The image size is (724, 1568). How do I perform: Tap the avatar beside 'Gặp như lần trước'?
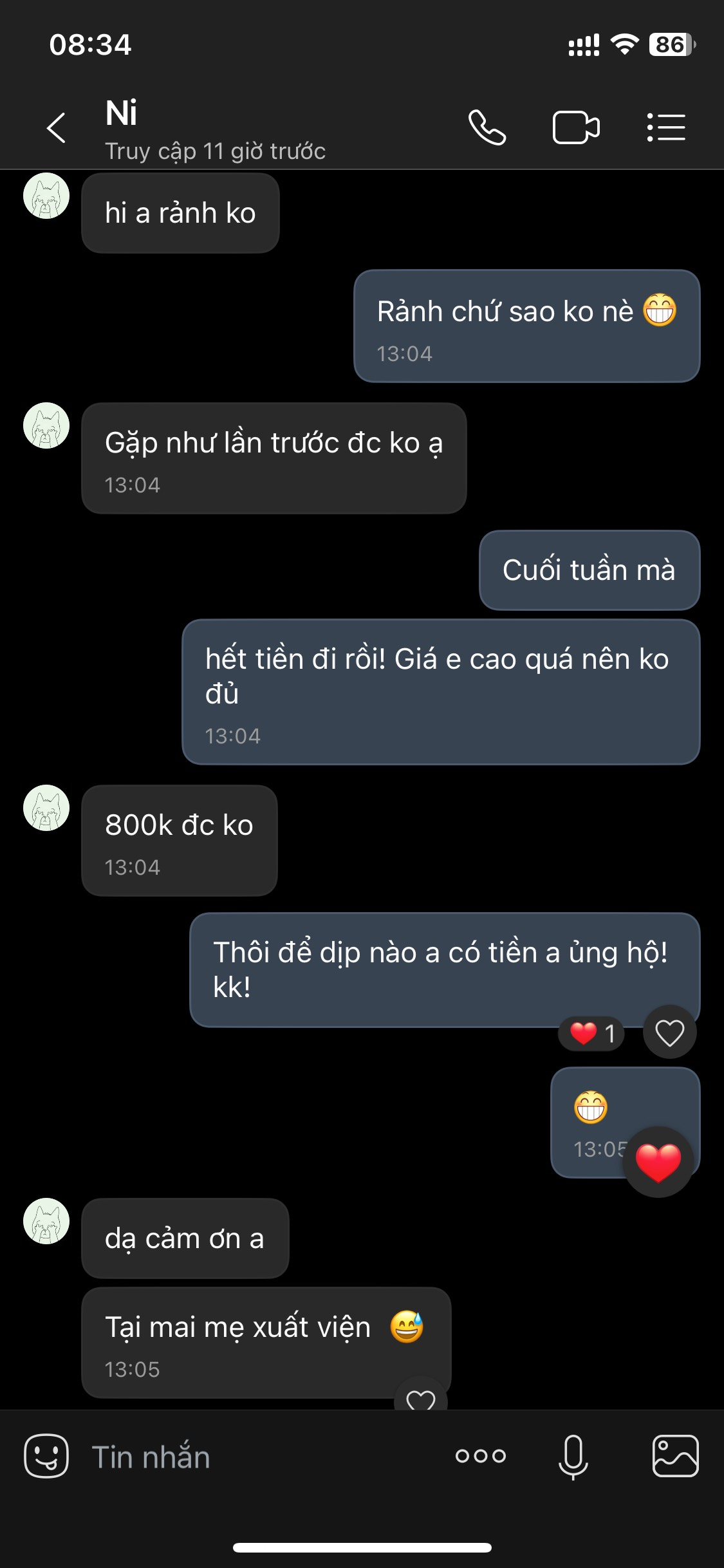coord(48,426)
